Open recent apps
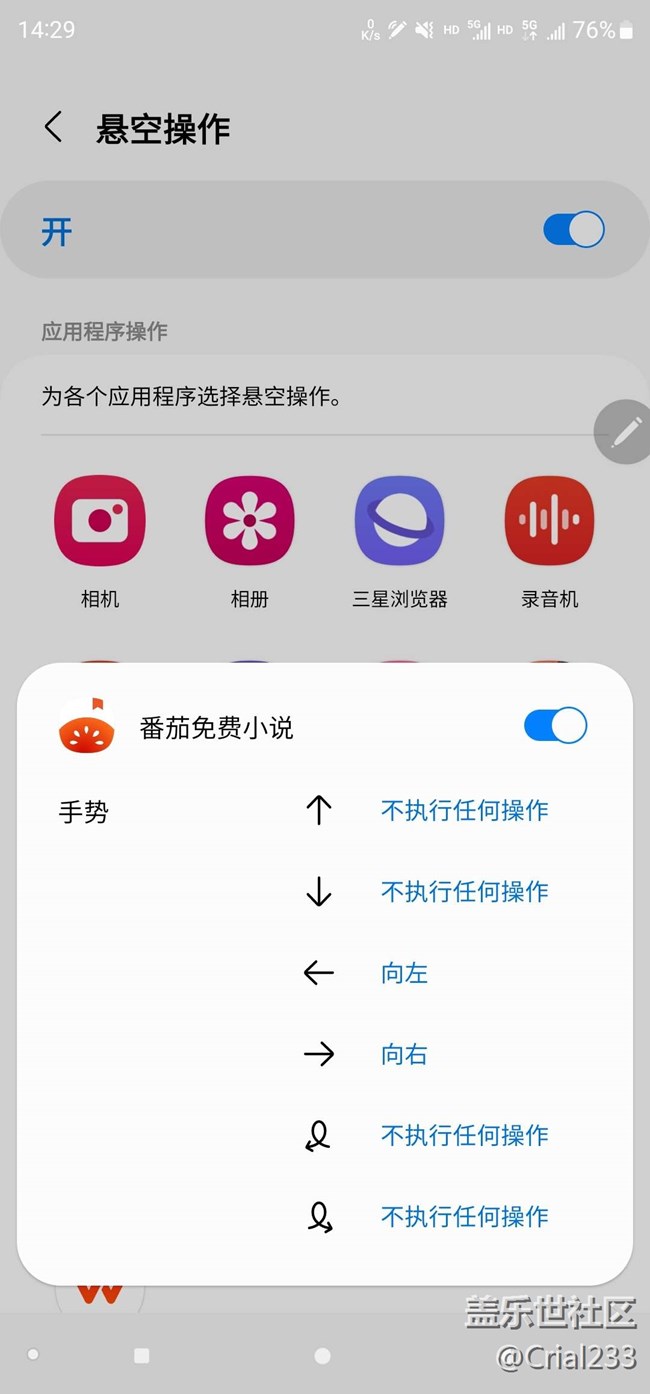The width and height of the screenshot is (650, 1394). point(142,1355)
